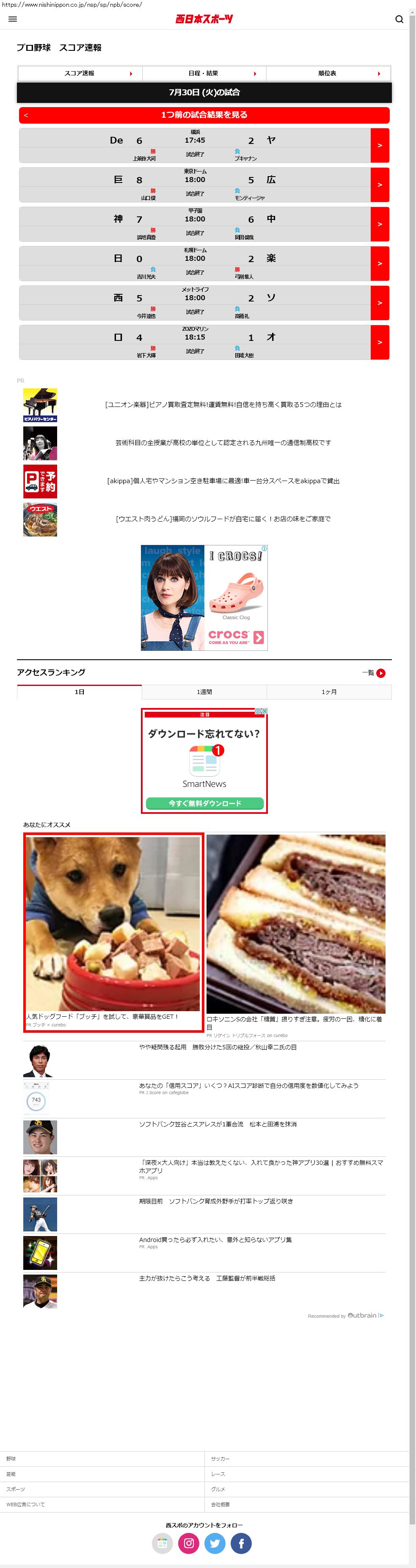Open 工藤監督が前半戦総括 article
This screenshot has width=416, height=1568.
[x=207, y=1278]
